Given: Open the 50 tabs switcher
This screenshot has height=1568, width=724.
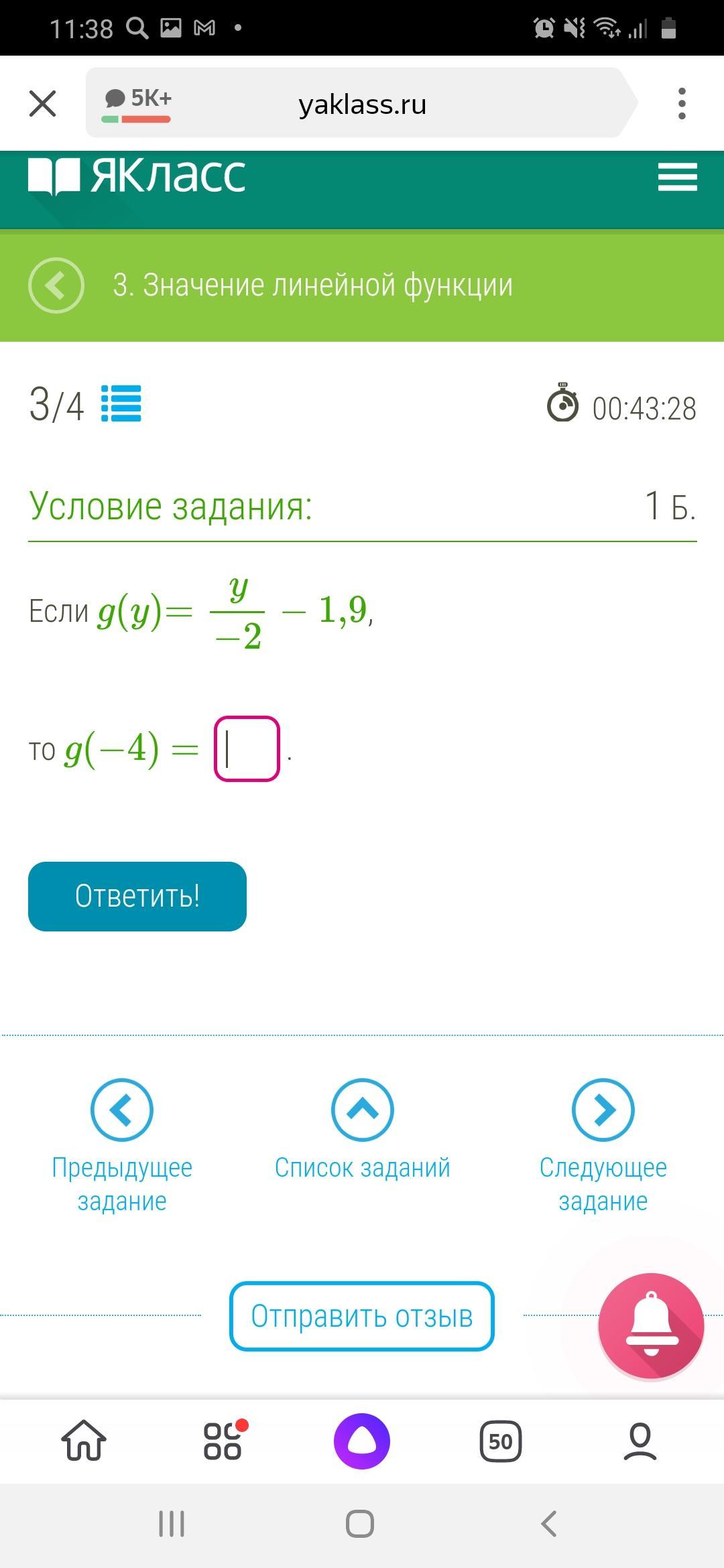Looking at the screenshot, I should click(x=501, y=1441).
